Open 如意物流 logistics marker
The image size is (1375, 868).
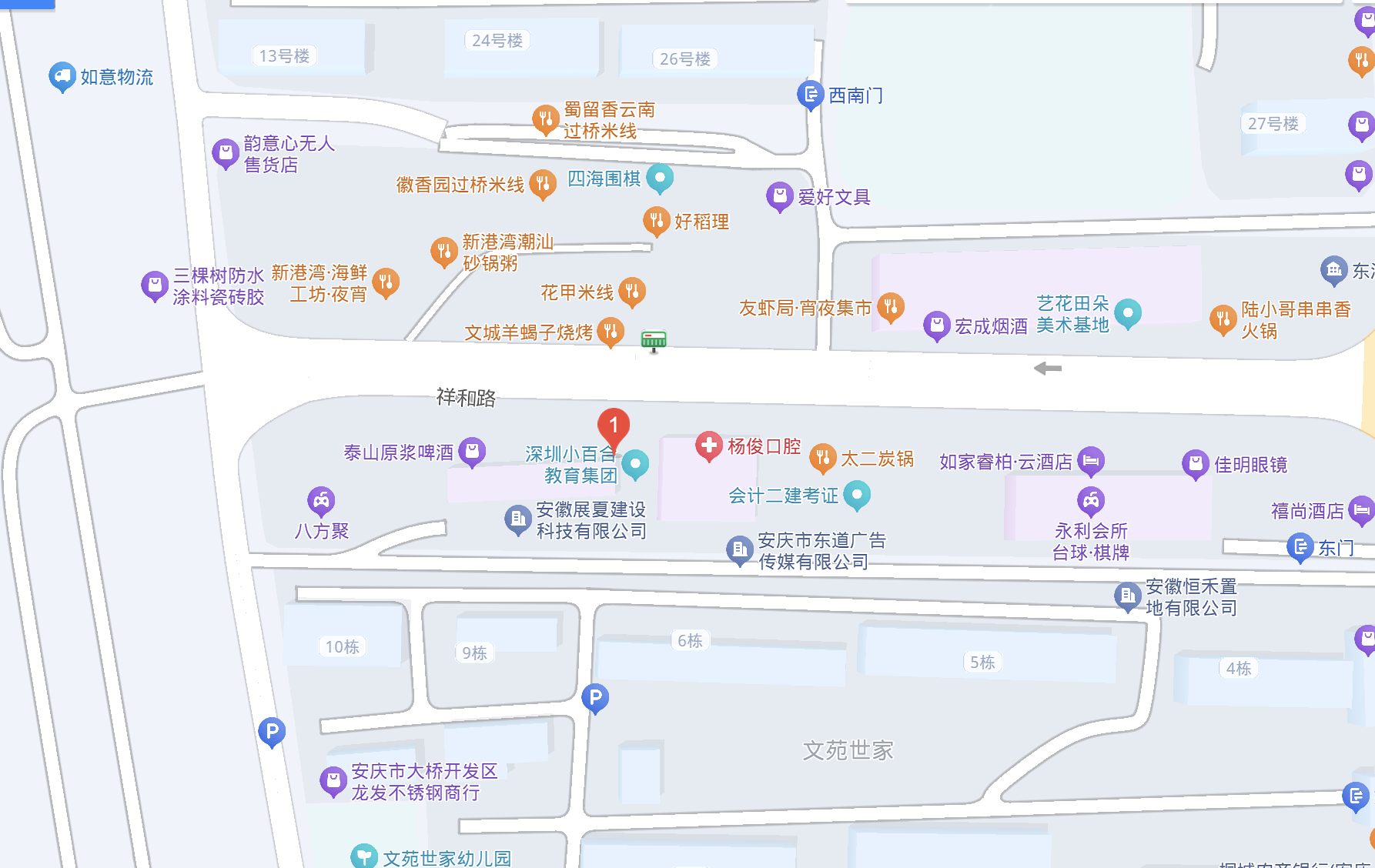pos(62,76)
